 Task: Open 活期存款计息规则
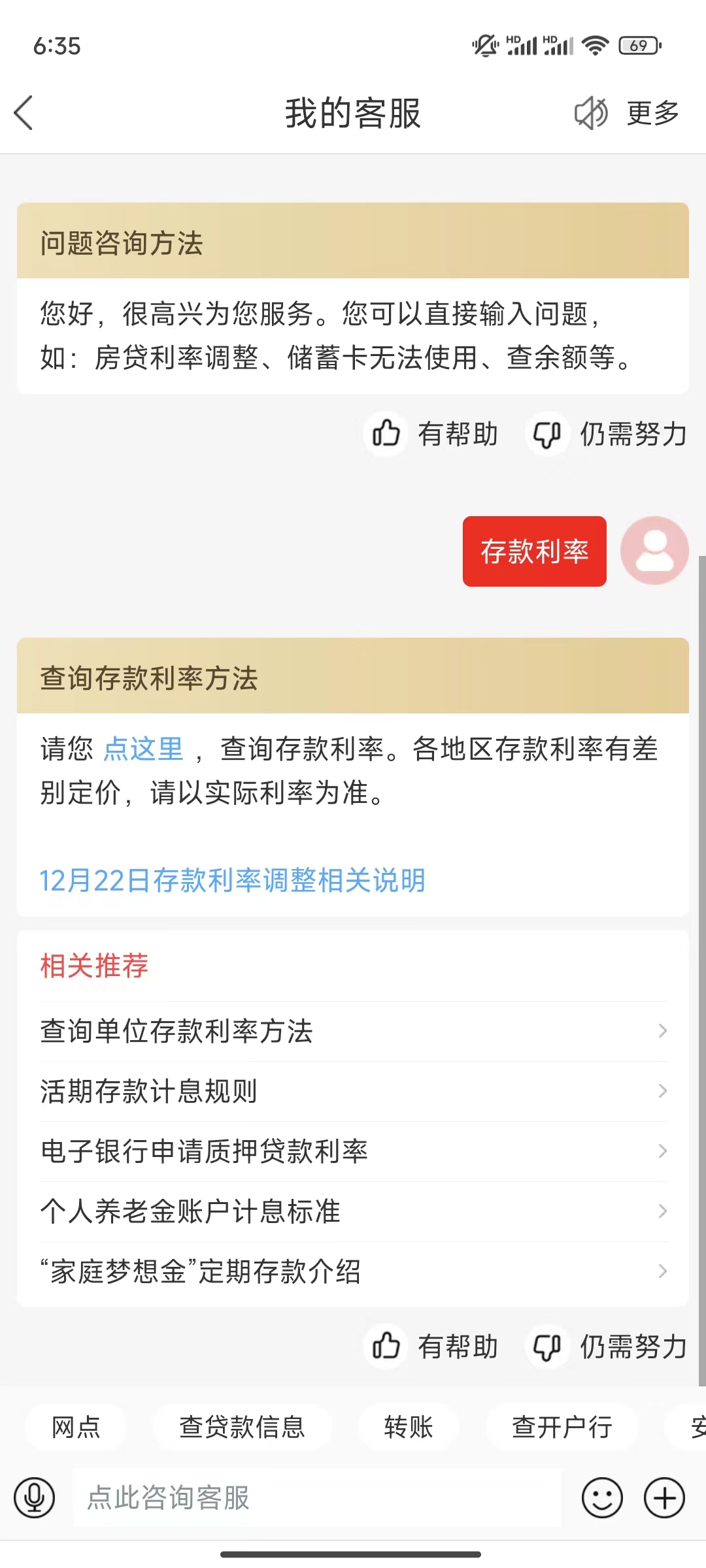pyautogui.click(x=353, y=1091)
